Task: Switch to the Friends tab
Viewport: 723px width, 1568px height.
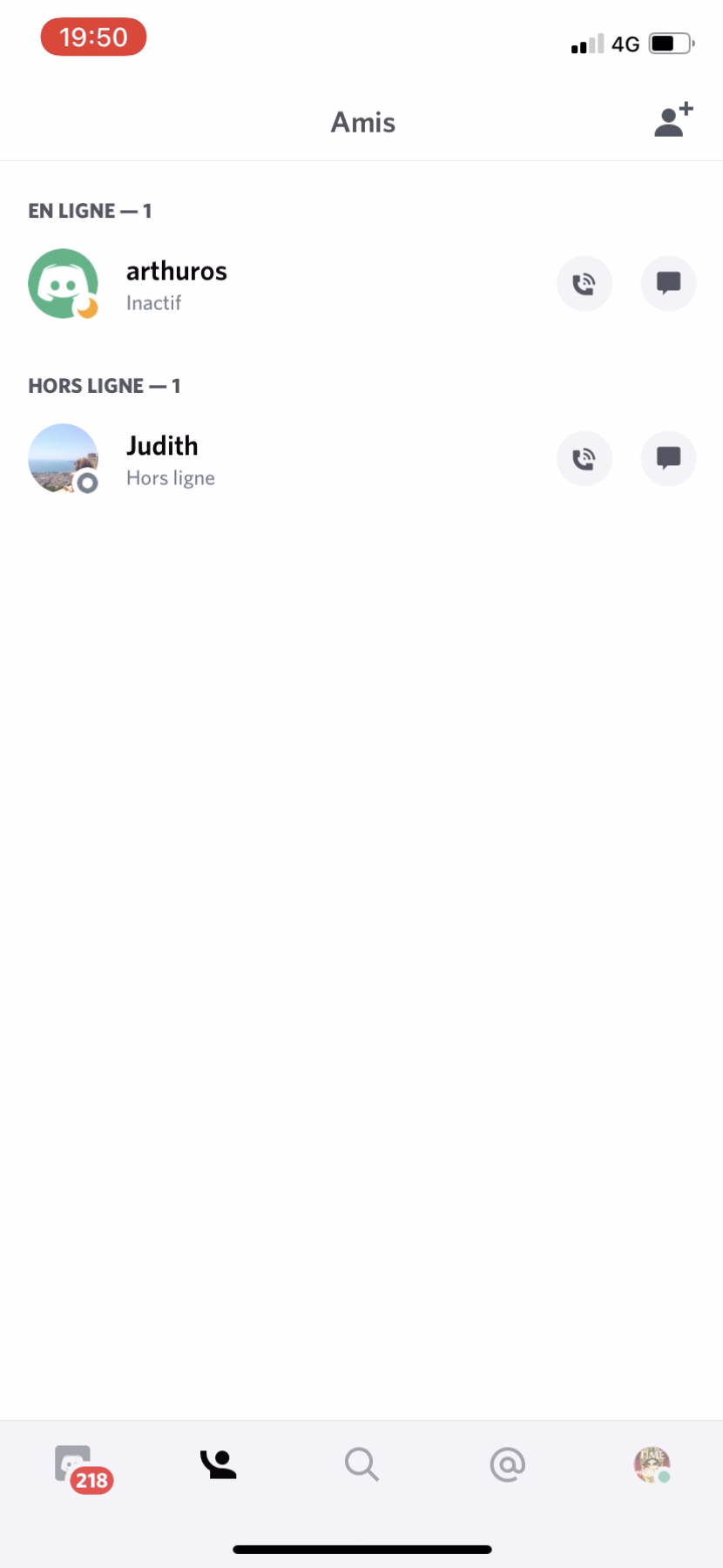Action: (218, 1464)
